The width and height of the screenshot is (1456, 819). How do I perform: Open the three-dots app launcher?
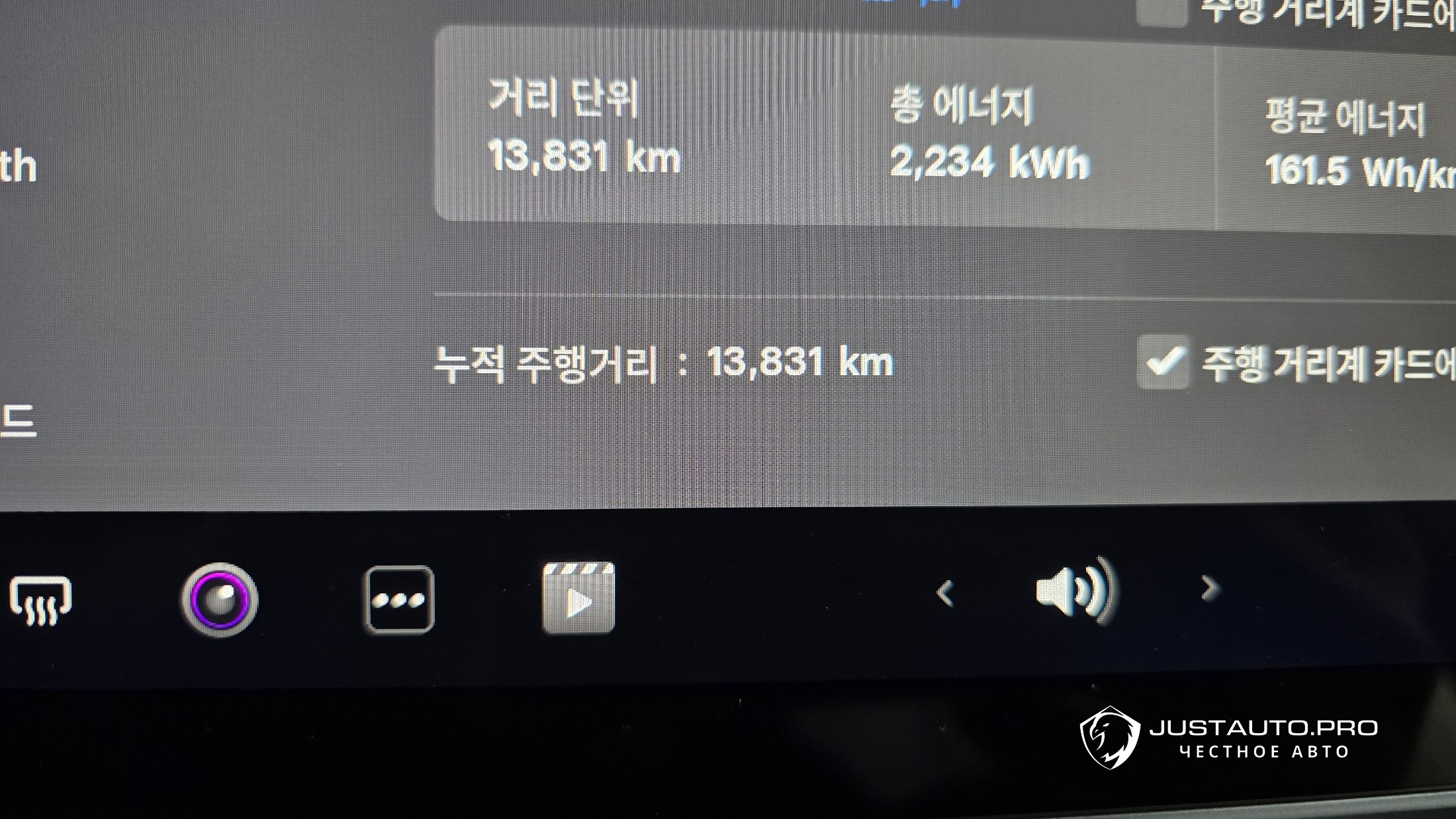pos(399,599)
